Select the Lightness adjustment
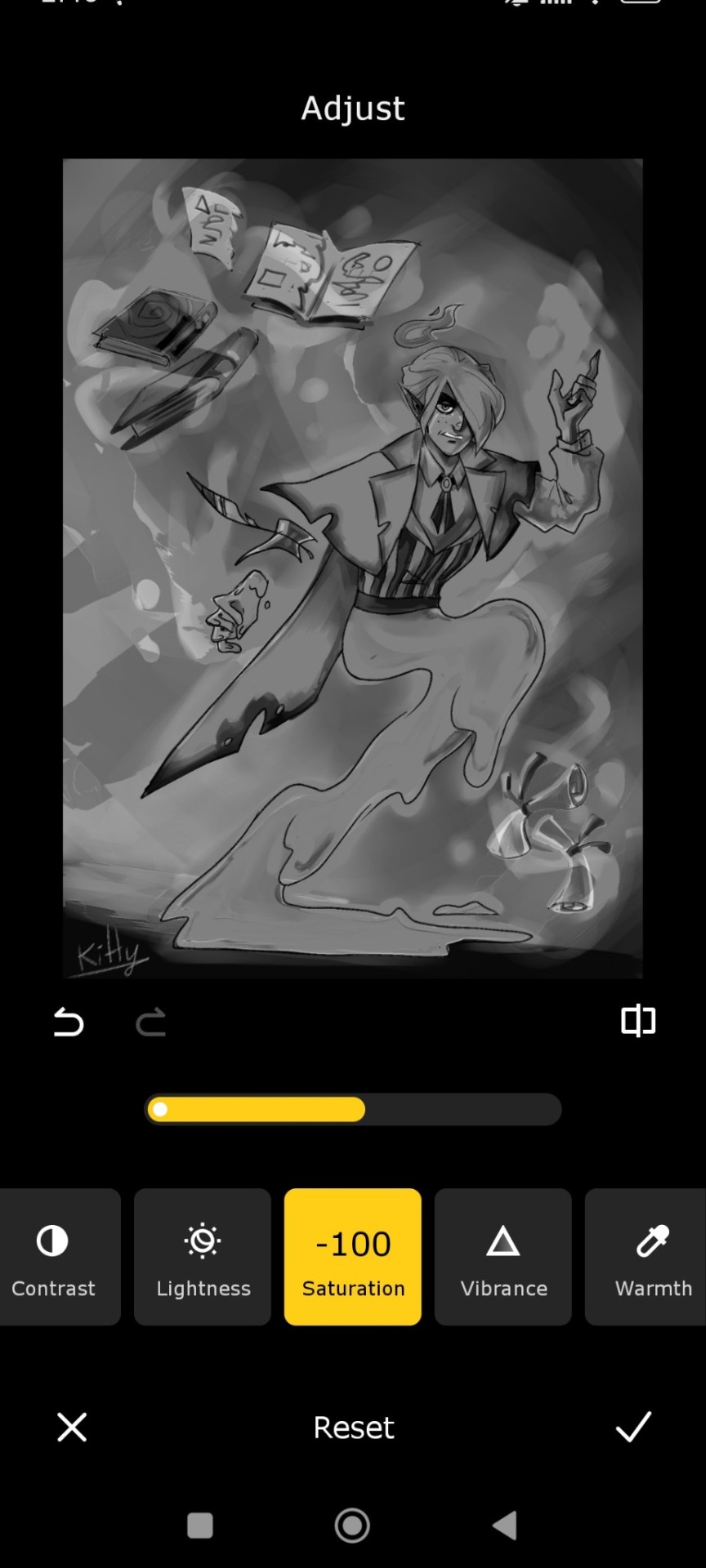This screenshot has width=706, height=1568. click(203, 1257)
